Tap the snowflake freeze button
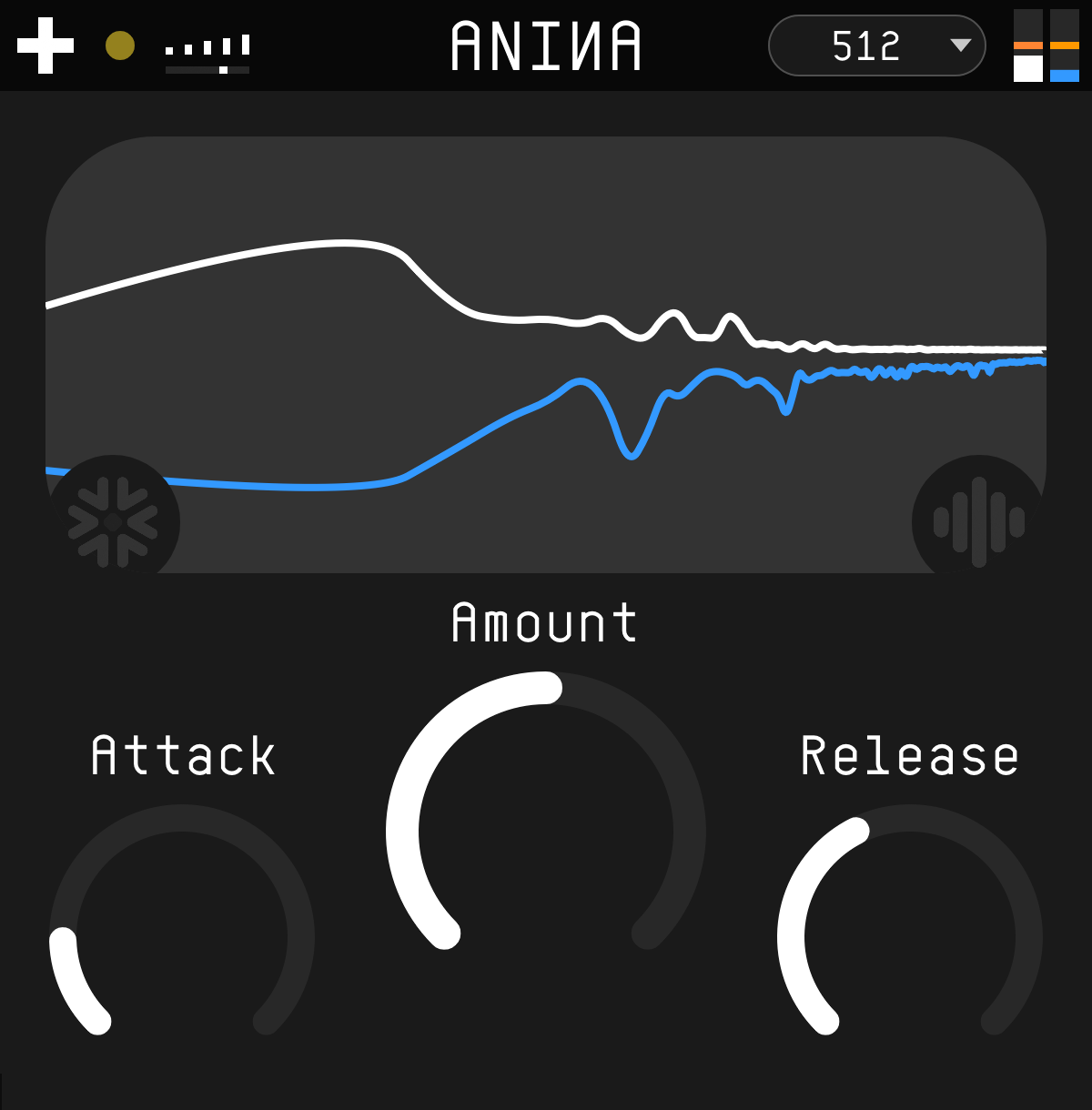This screenshot has width=1092, height=1110. coord(113,521)
